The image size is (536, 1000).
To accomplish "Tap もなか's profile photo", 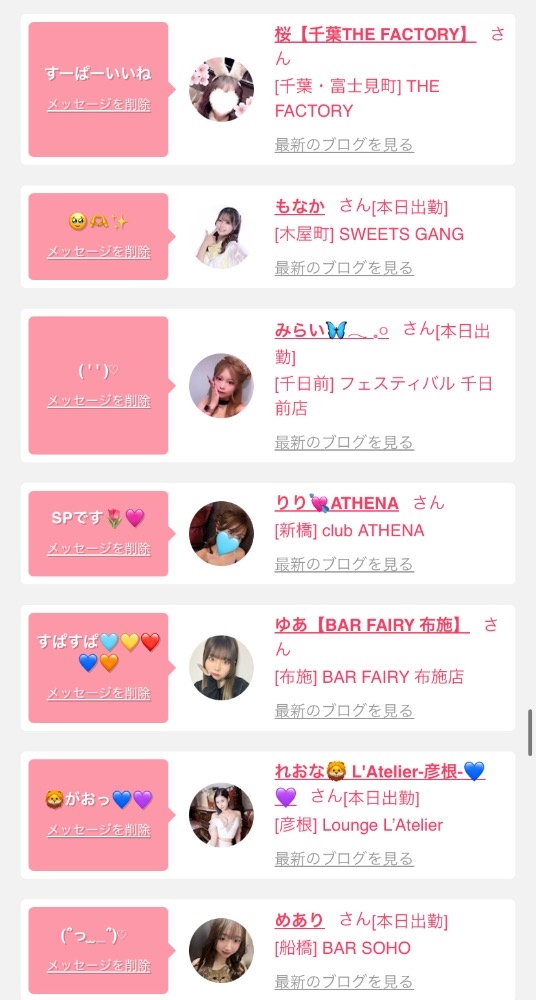I will (221, 237).
